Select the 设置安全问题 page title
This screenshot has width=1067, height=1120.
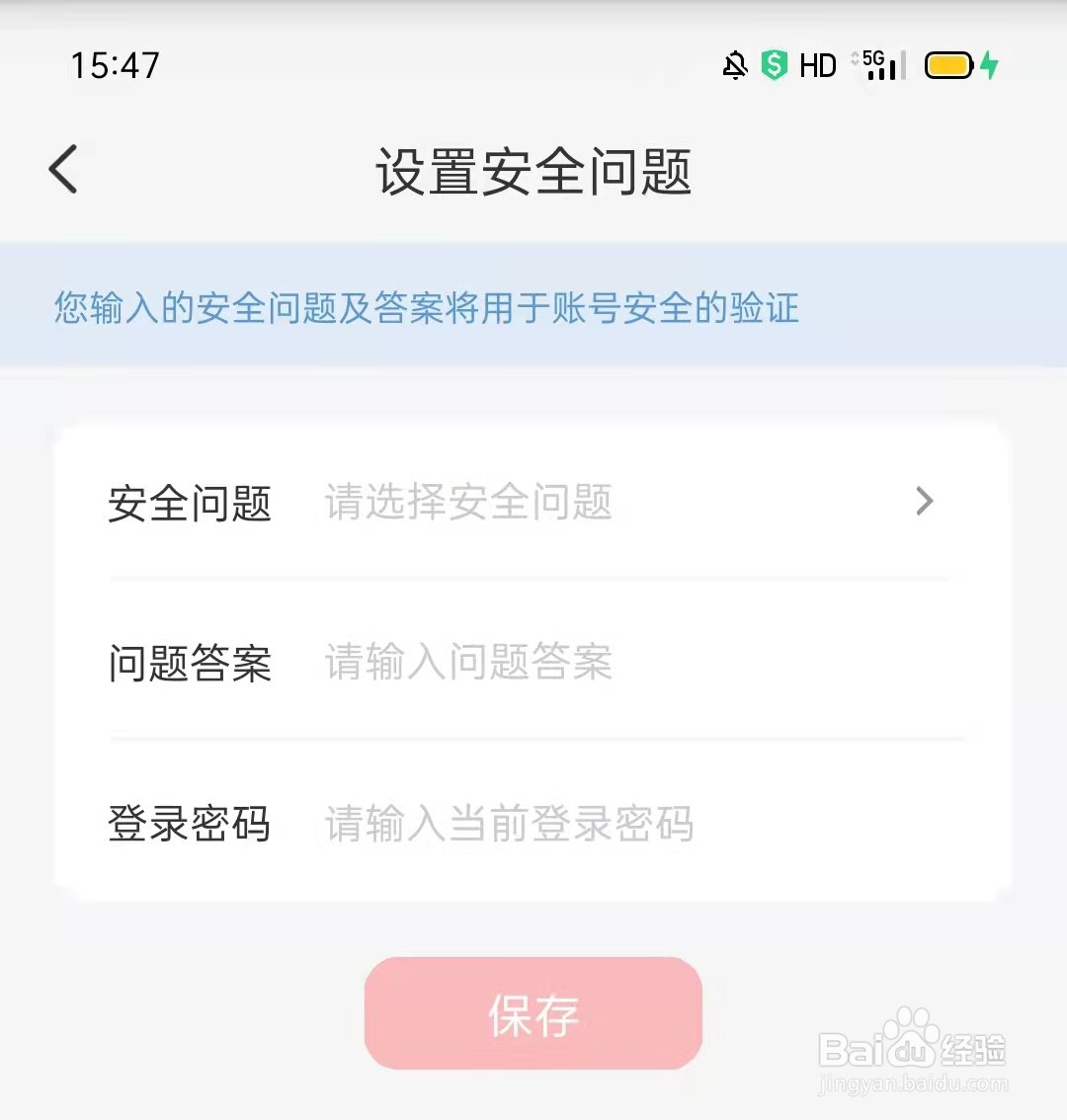pyautogui.click(x=533, y=170)
